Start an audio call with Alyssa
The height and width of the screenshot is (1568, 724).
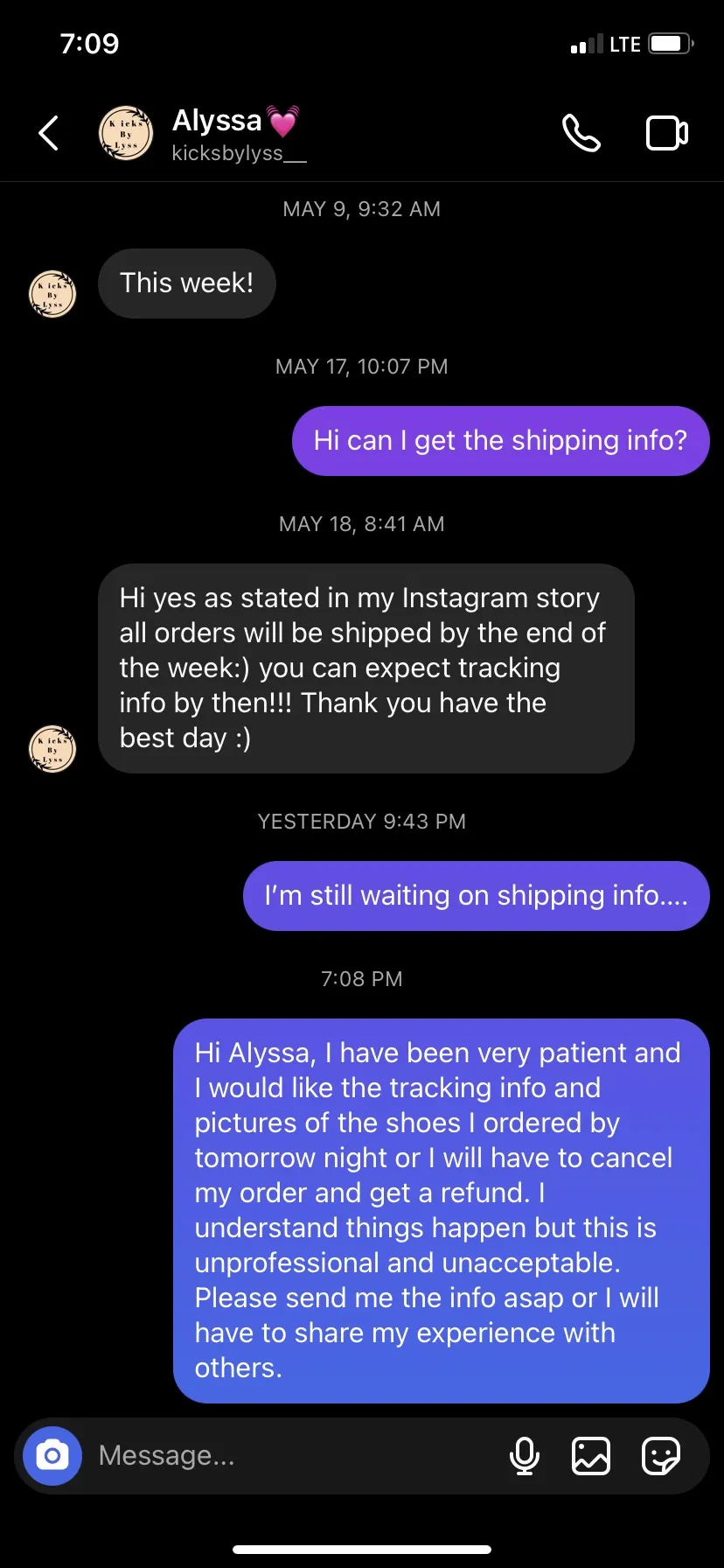[581, 133]
